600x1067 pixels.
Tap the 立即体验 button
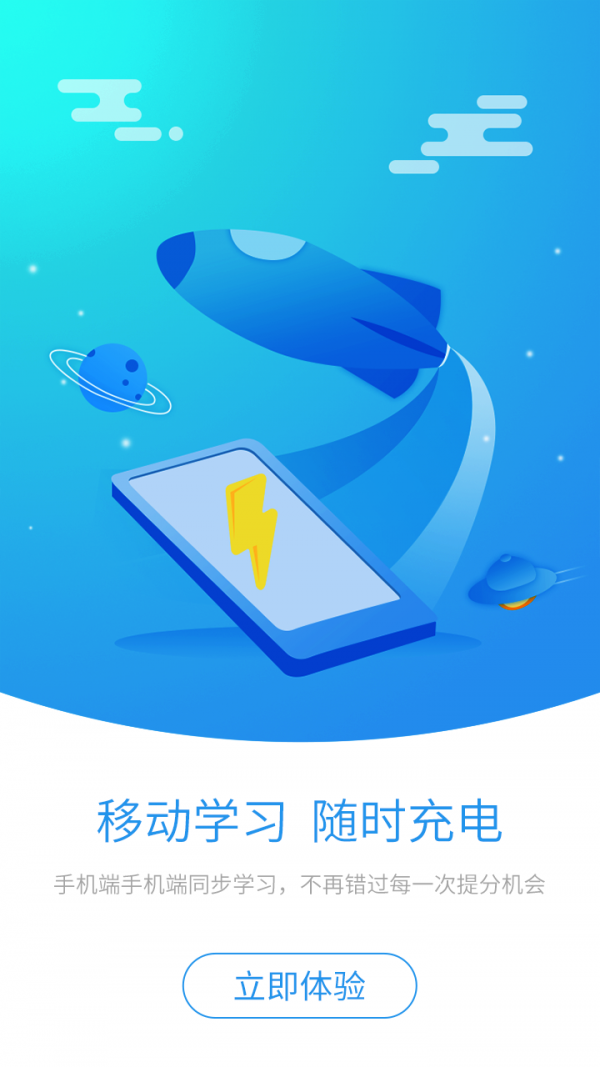(x=299, y=985)
